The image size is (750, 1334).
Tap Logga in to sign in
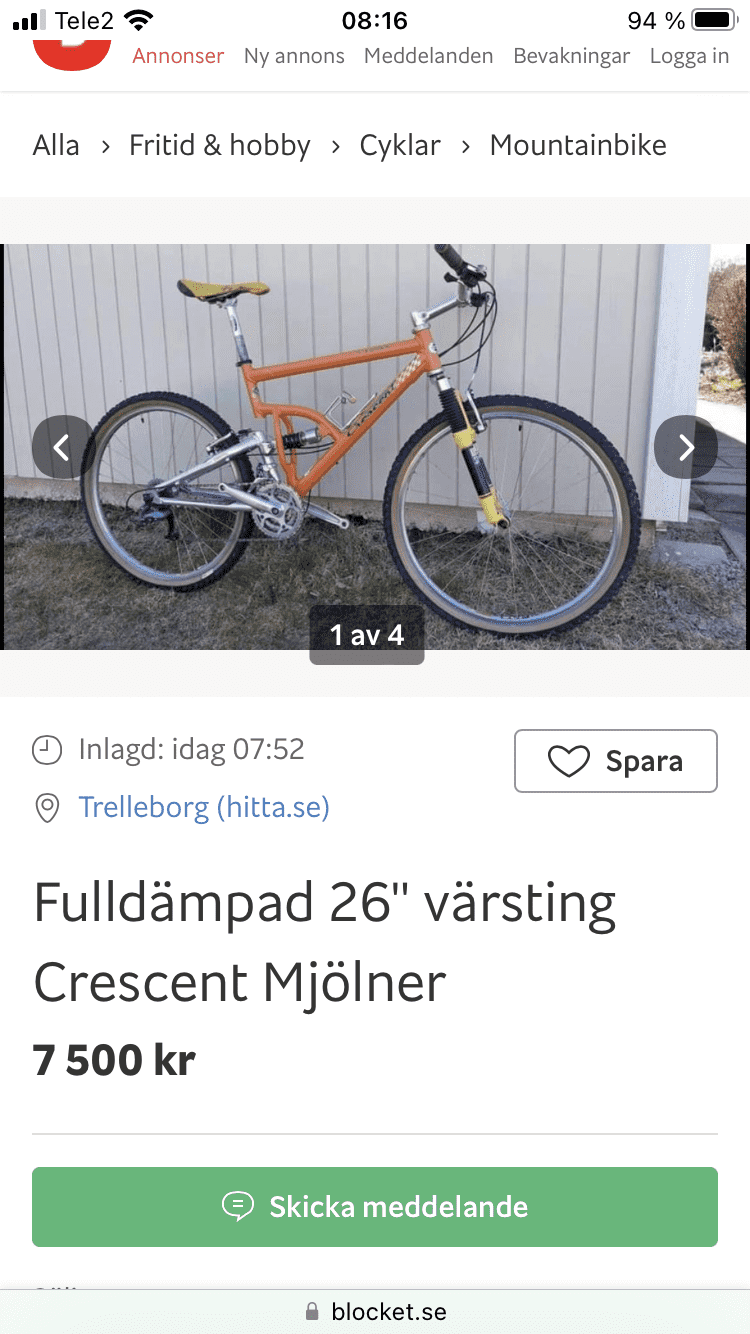tap(689, 56)
